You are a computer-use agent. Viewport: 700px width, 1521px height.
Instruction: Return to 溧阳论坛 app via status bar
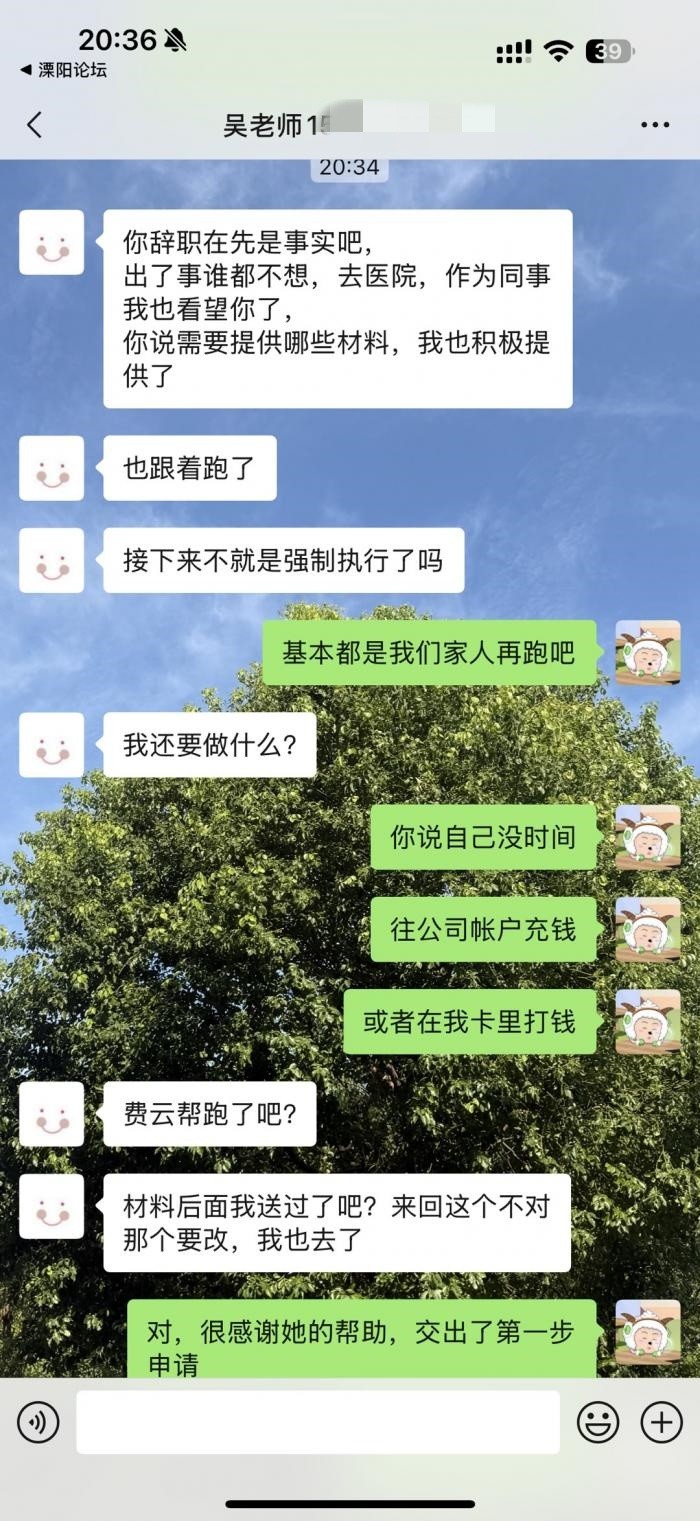point(63,70)
